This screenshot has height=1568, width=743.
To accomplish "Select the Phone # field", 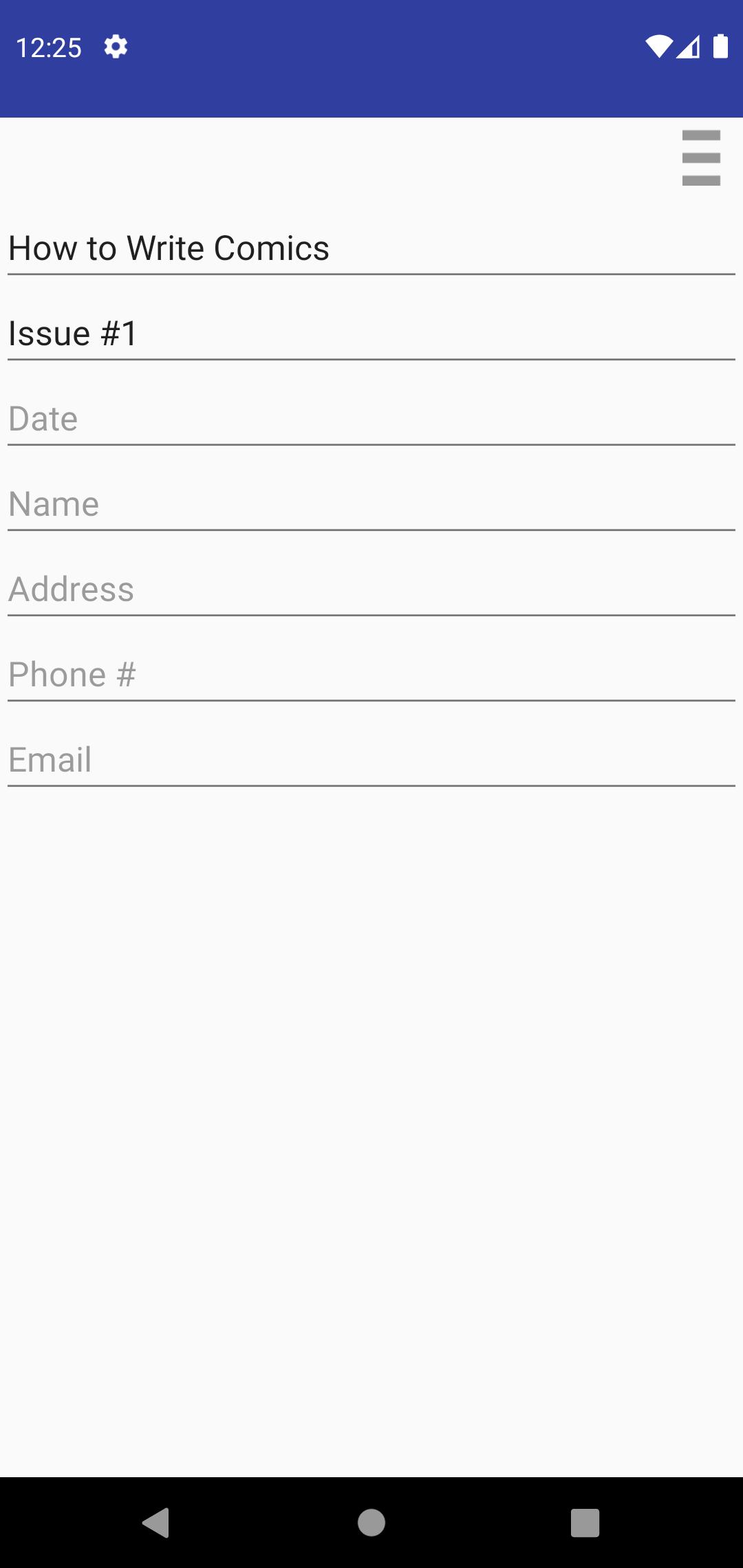I will 371,675.
